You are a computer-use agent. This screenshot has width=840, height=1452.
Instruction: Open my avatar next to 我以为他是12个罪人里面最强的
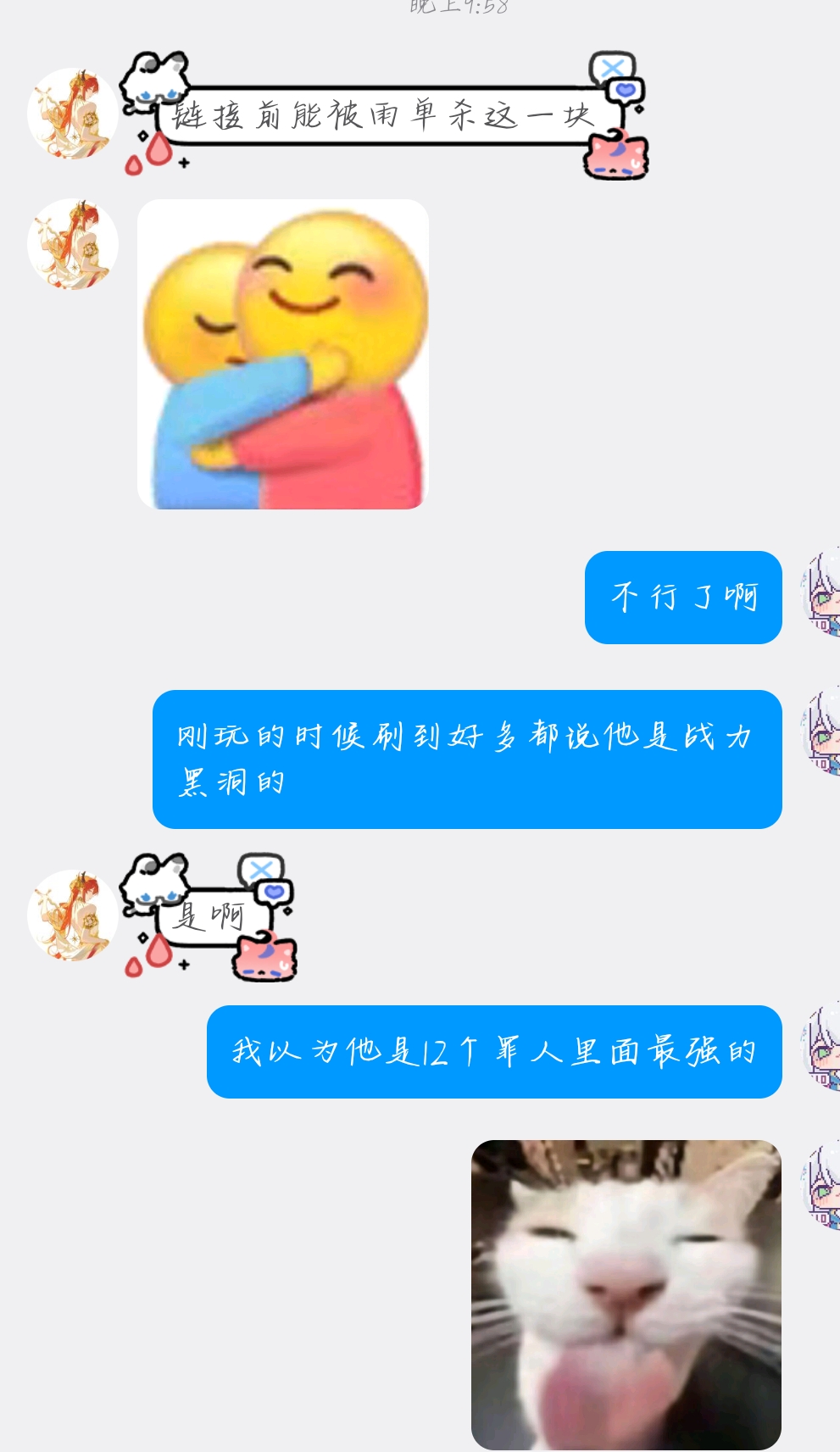[821, 1048]
